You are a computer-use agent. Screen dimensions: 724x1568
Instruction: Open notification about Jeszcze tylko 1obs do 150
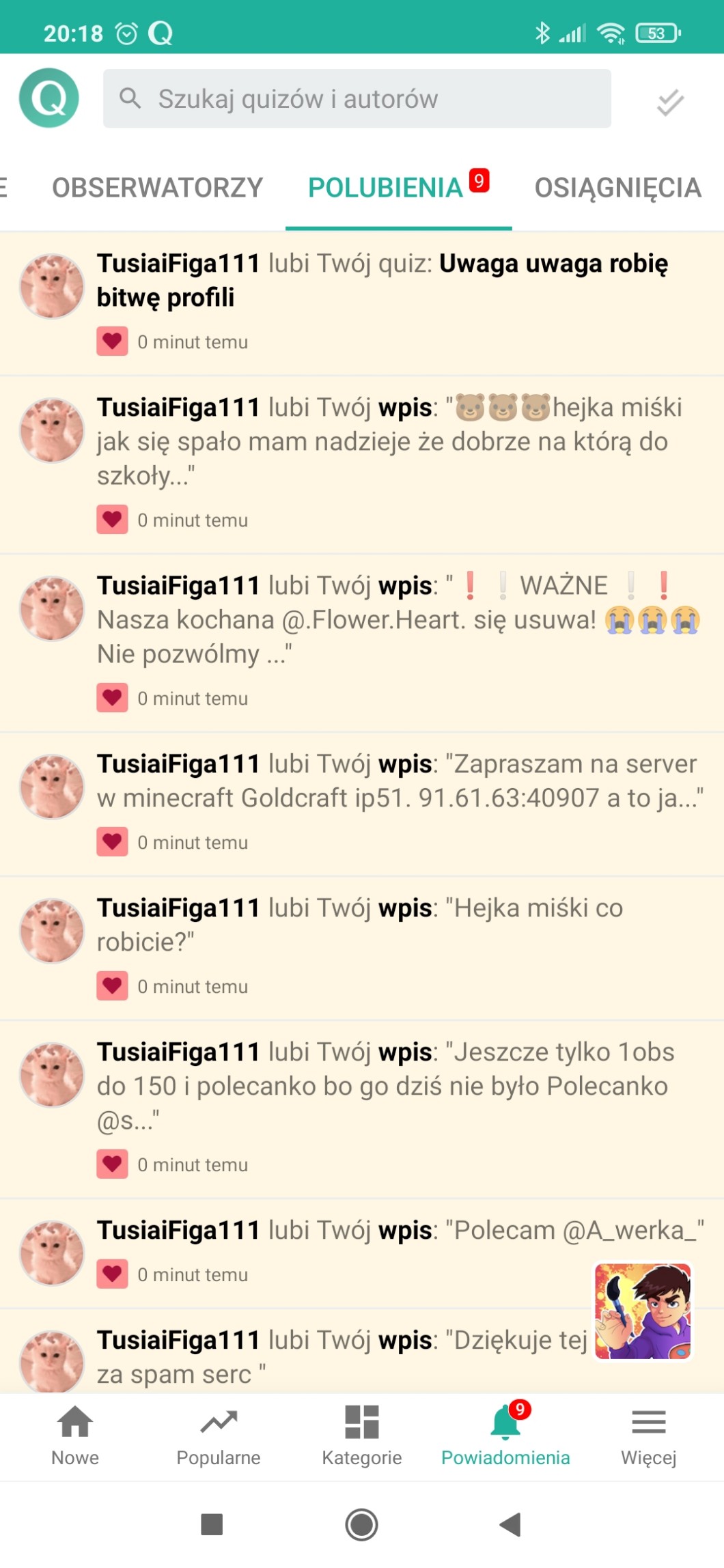click(382, 1086)
